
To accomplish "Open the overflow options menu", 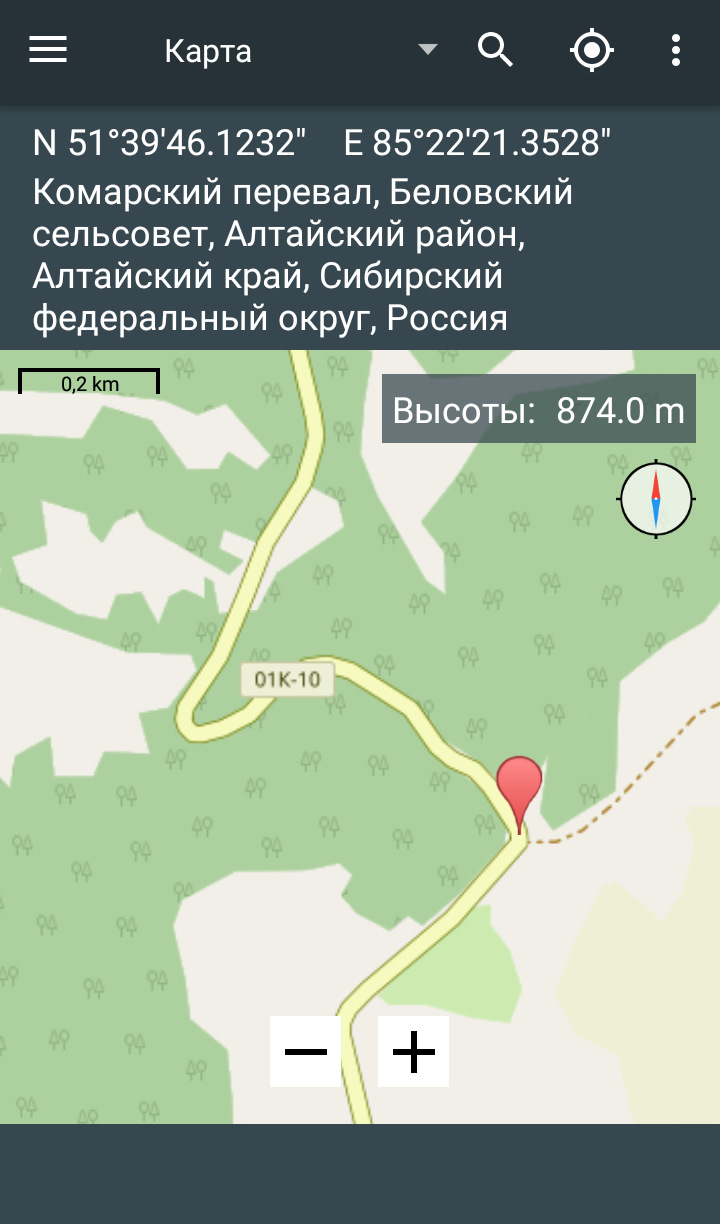I will (676, 50).
